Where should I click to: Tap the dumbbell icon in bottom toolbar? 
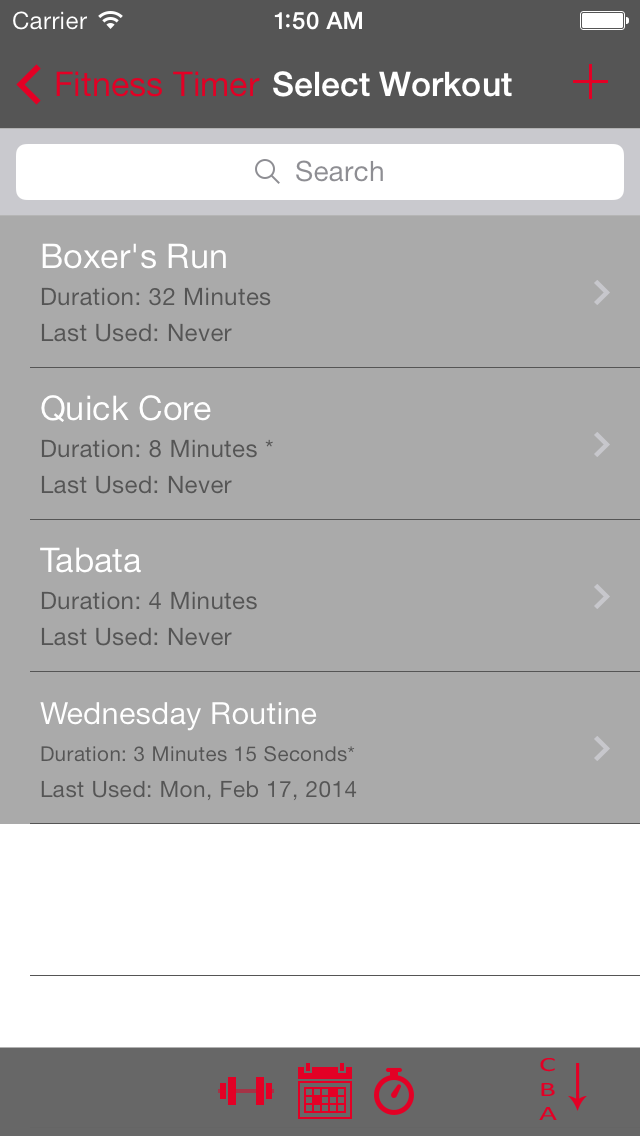point(245,1091)
